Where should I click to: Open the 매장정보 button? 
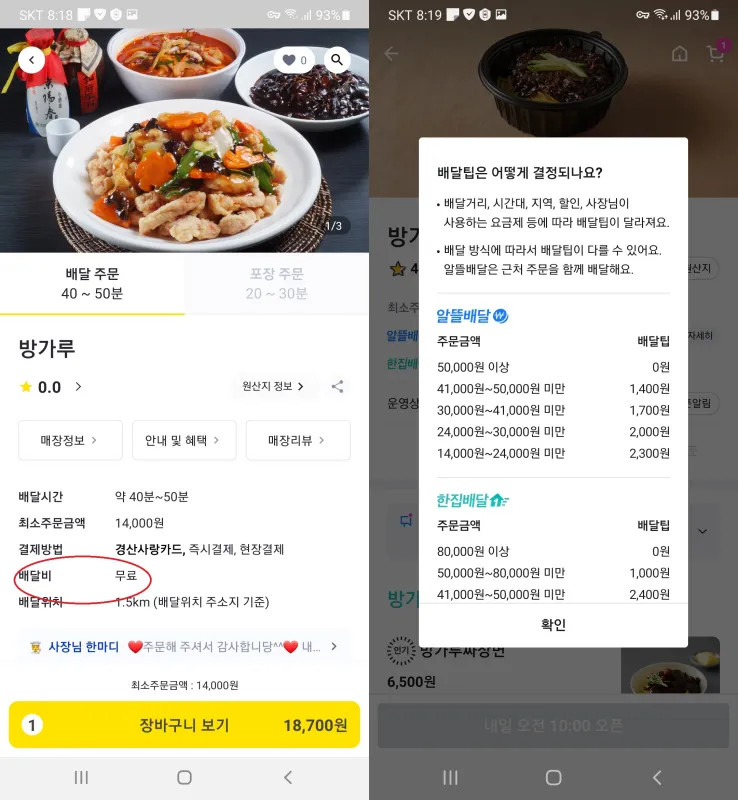pyautogui.click(x=70, y=440)
